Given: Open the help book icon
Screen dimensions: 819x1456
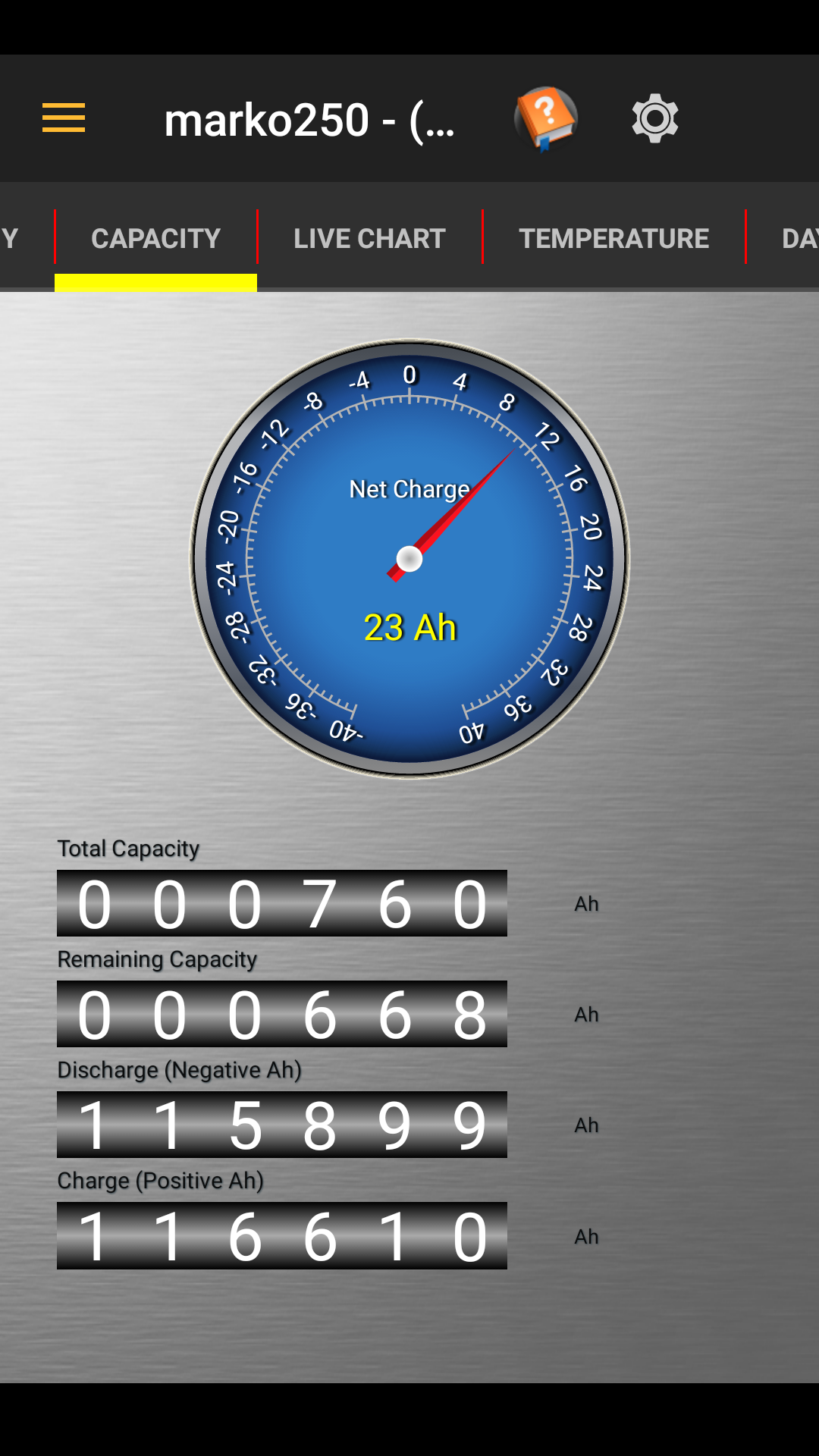Looking at the screenshot, I should click(x=545, y=118).
